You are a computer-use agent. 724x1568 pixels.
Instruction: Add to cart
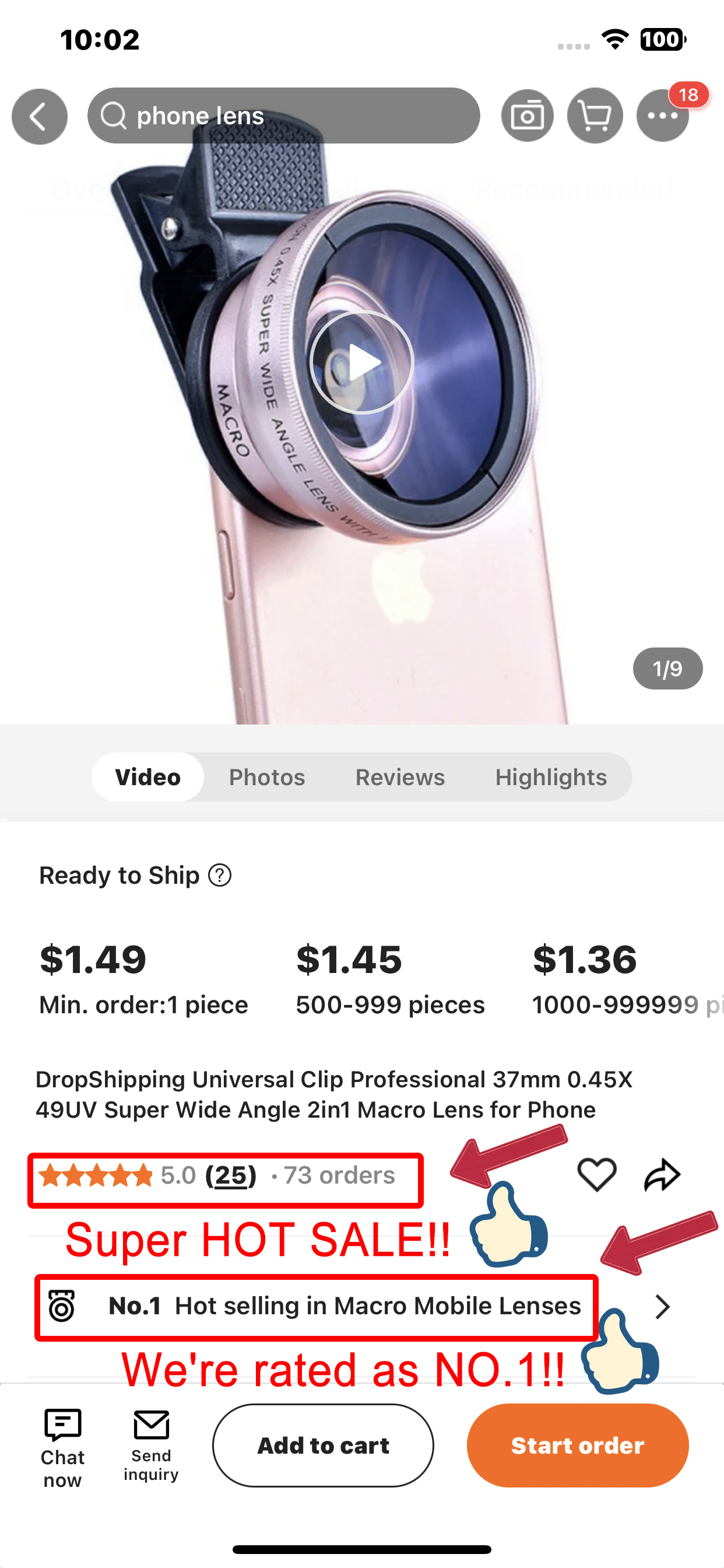click(x=323, y=1445)
